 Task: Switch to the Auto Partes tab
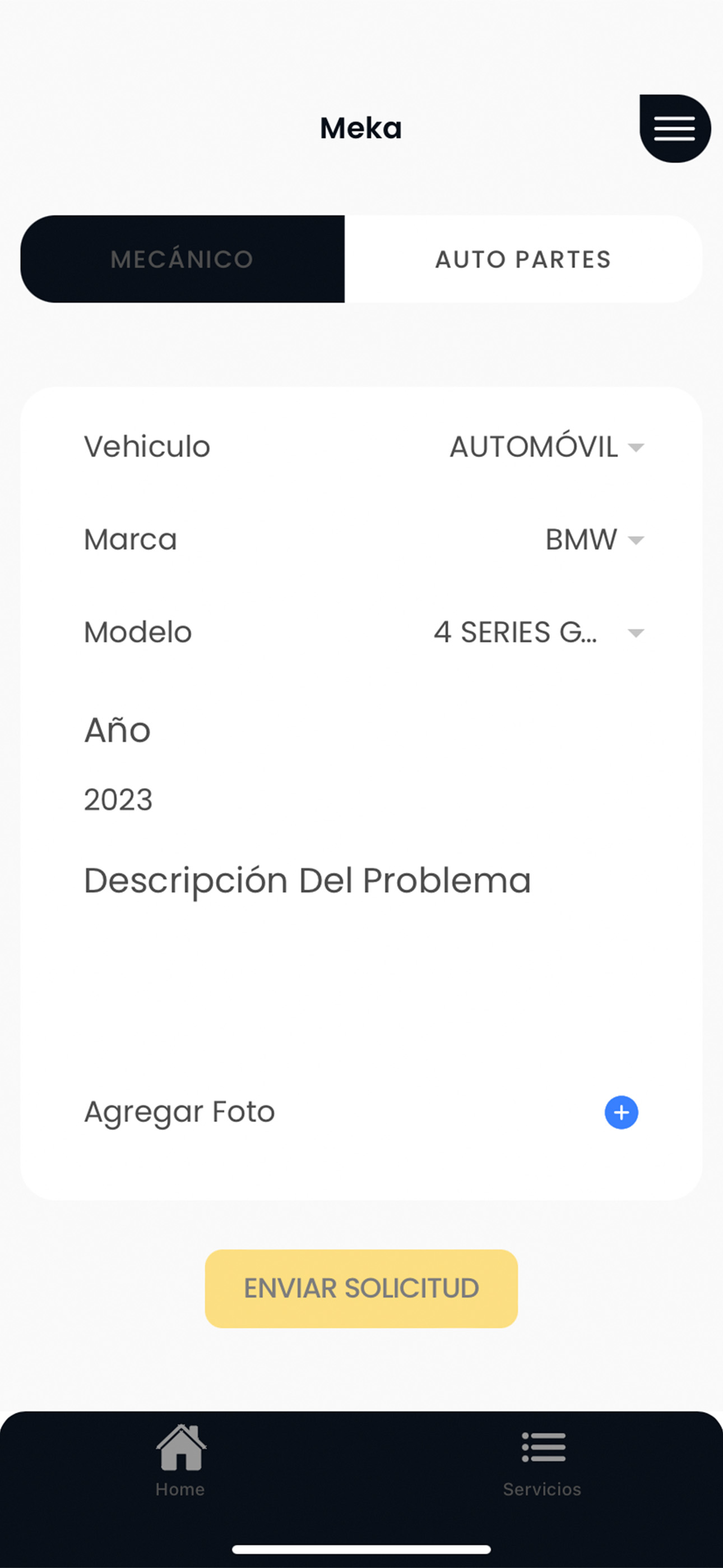coord(523,259)
